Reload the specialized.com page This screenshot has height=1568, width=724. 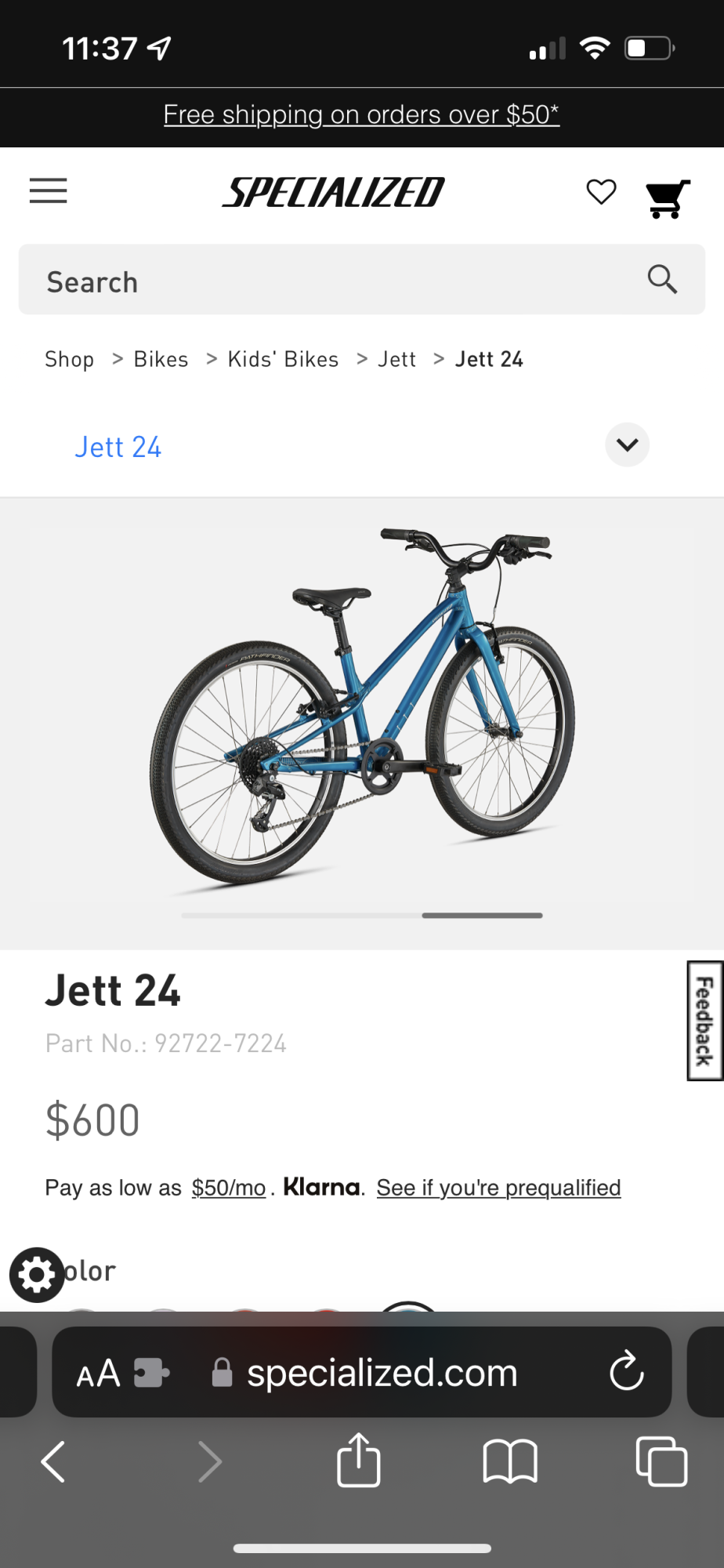627,1371
